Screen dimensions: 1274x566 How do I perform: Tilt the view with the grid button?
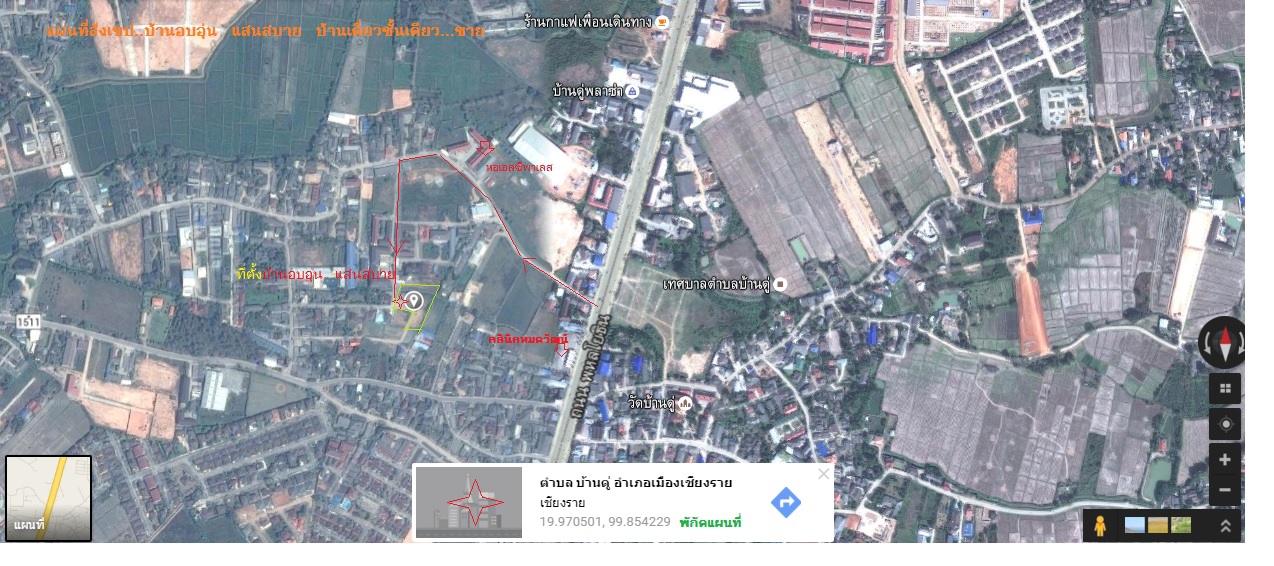click(x=1225, y=389)
